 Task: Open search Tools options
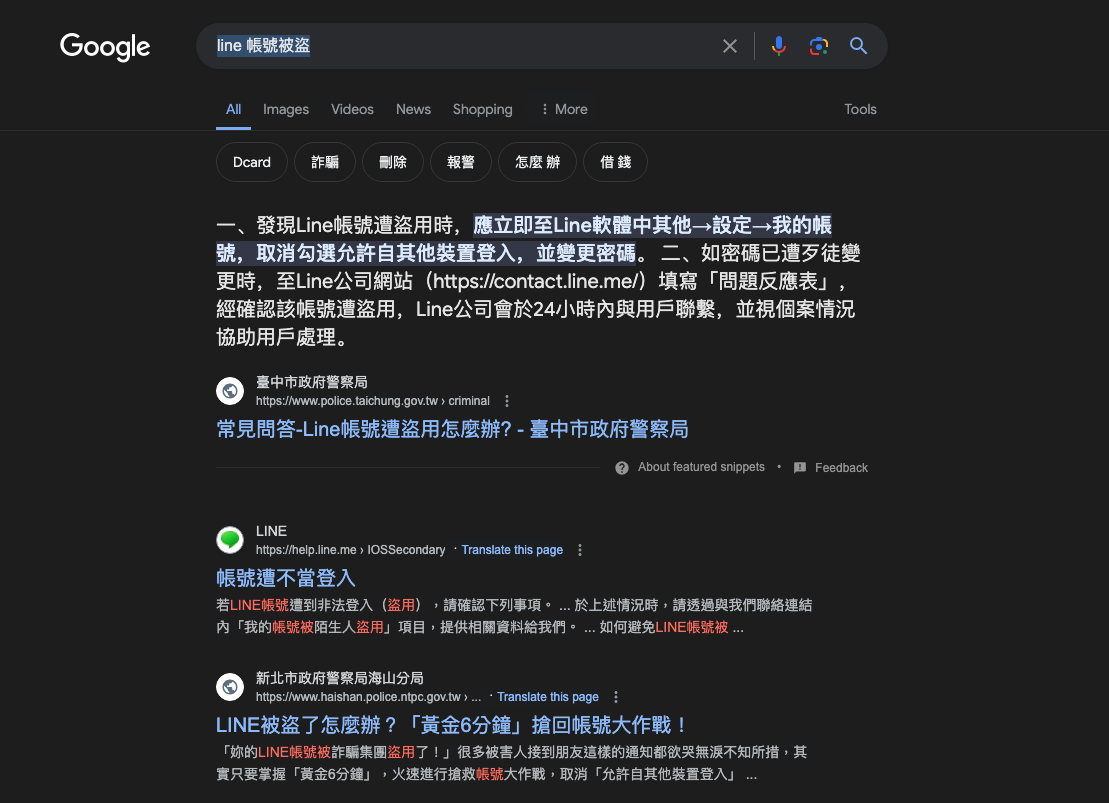pos(860,109)
